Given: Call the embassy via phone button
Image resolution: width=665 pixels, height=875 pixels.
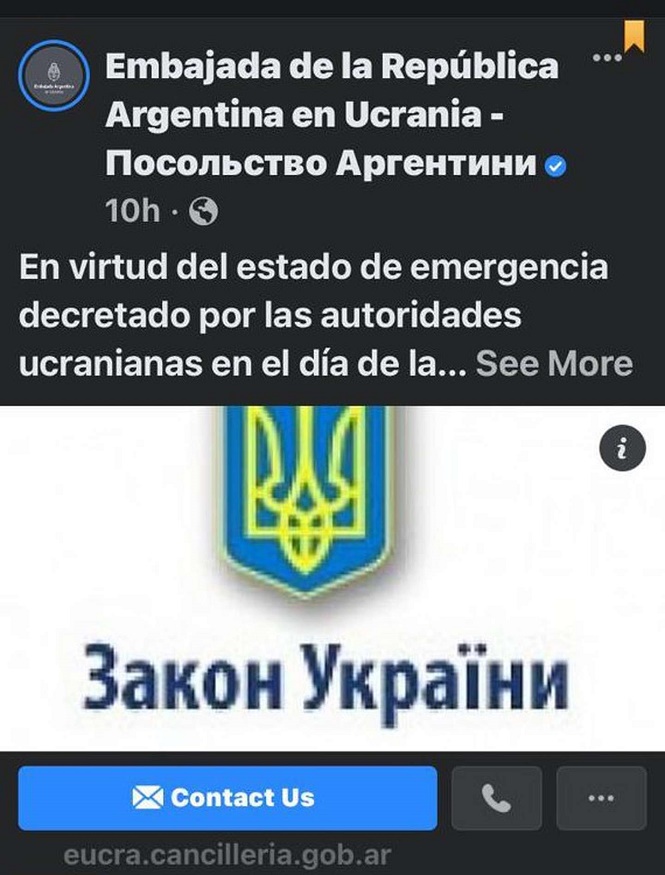Looking at the screenshot, I should click(496, 798).
